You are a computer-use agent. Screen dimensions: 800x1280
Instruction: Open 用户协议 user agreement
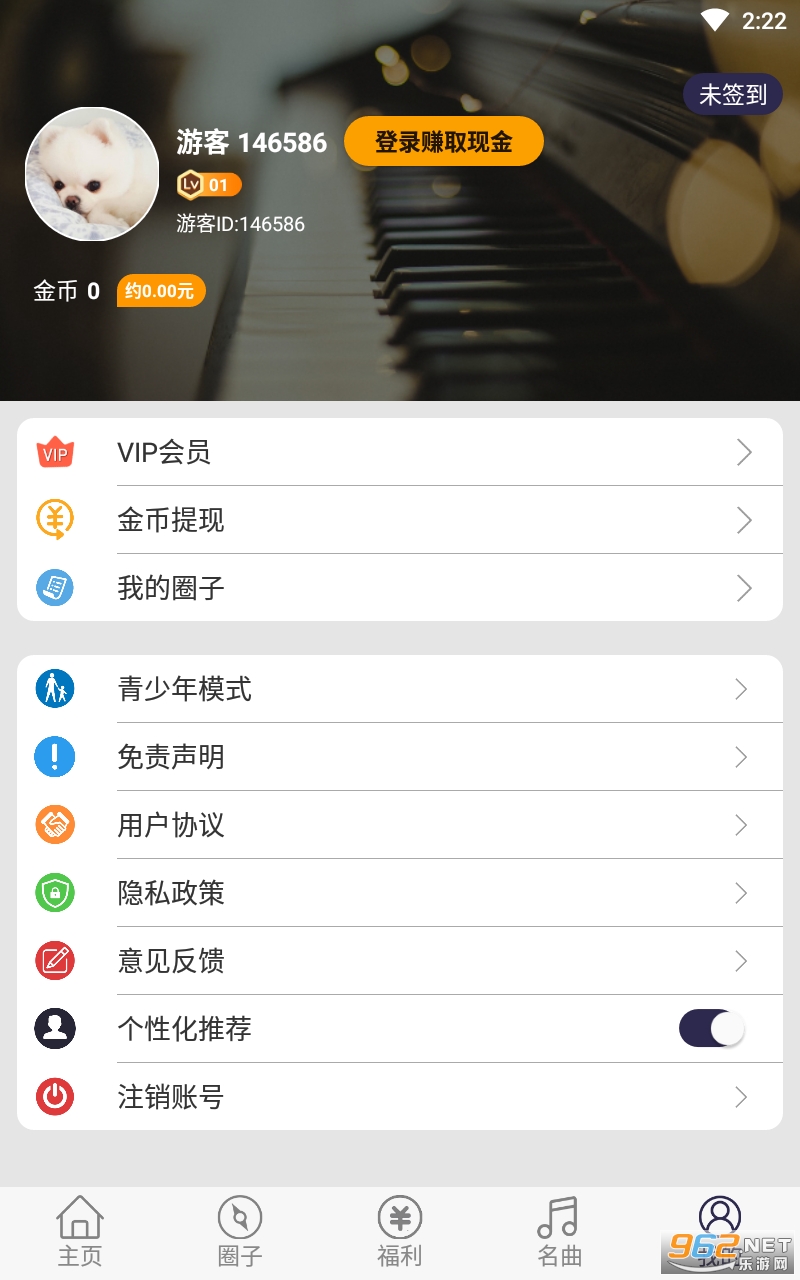point(400,825)
